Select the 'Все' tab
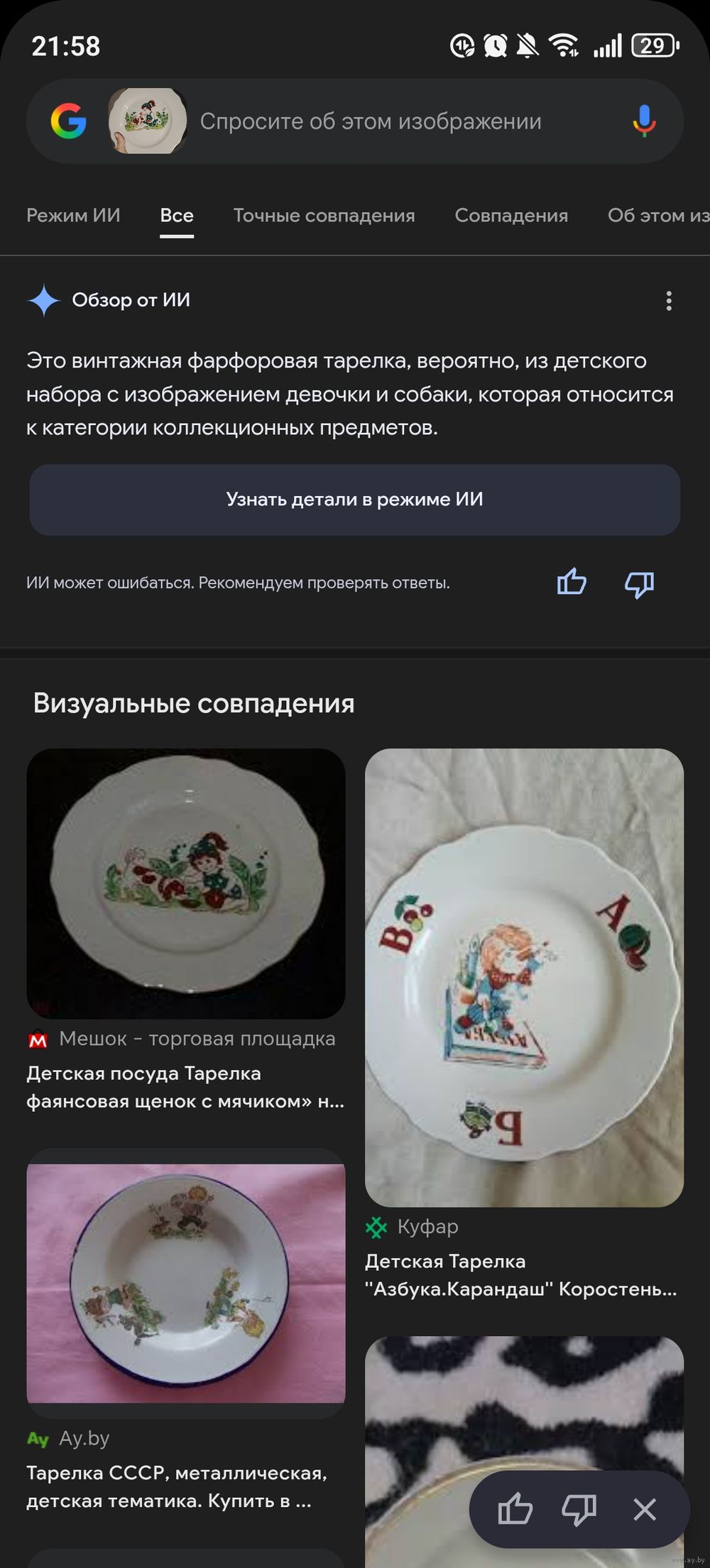Image resolution: width=710 pixels, height=1568 pixels. coord(177,215)
